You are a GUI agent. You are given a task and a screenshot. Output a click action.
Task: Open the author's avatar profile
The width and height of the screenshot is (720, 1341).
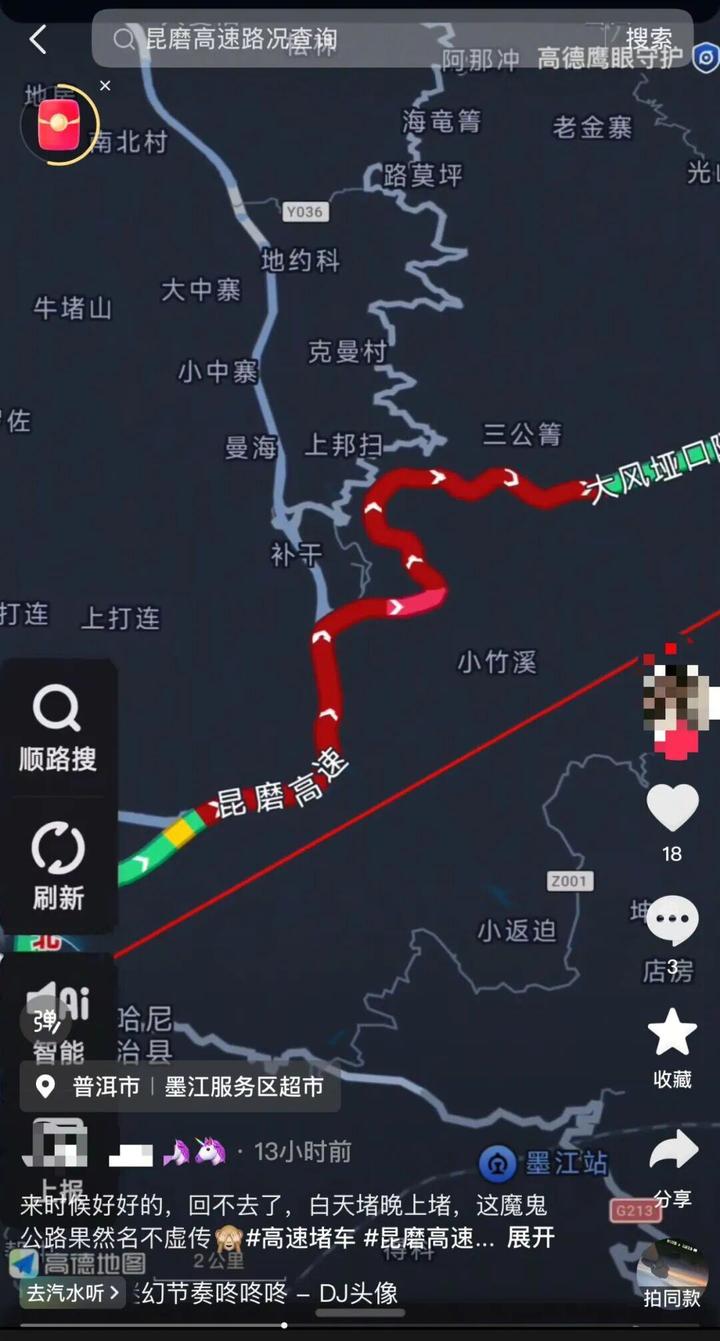[x=675, y=700]
